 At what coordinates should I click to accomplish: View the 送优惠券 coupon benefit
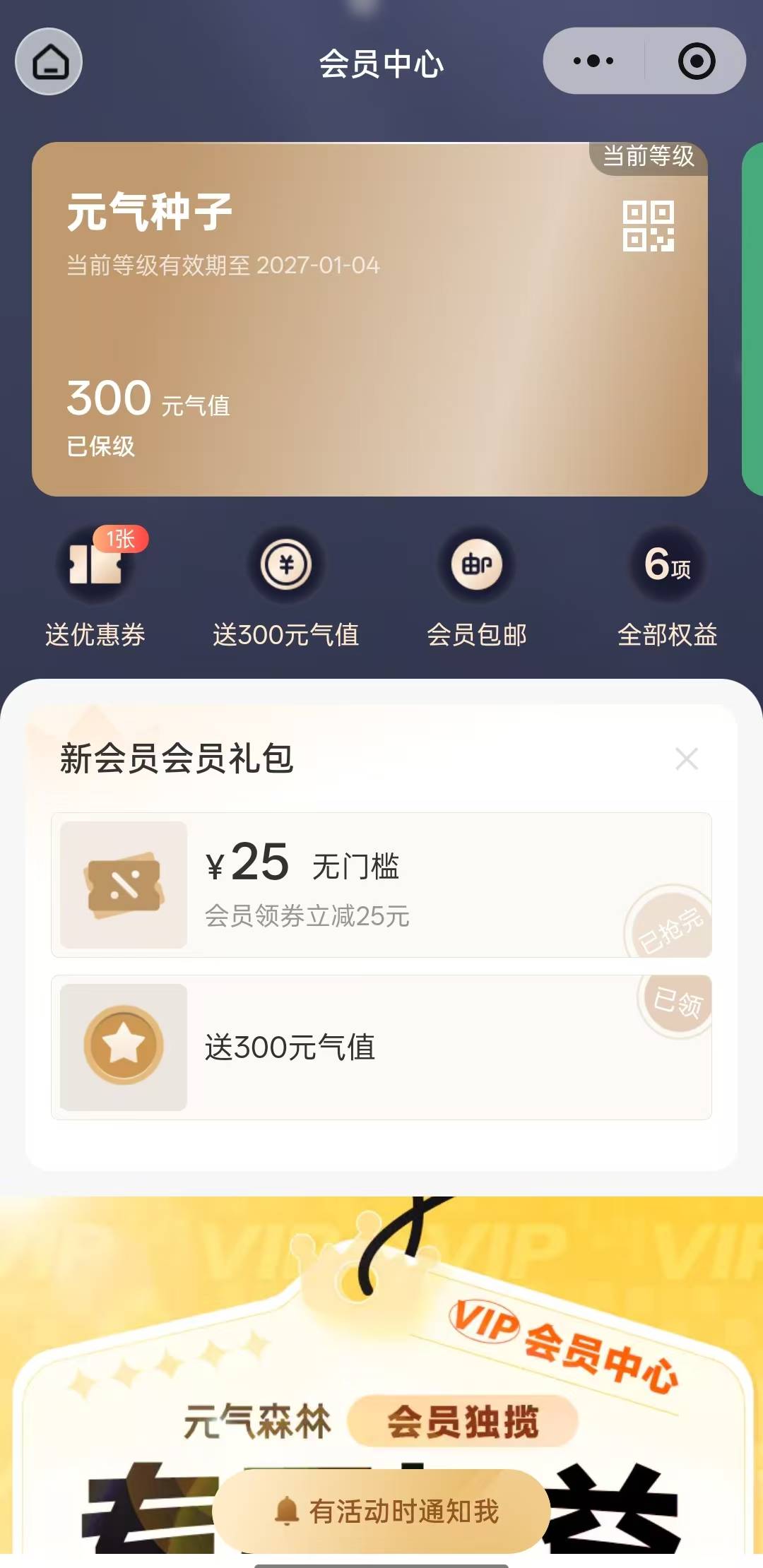click(x=95, y=588)
